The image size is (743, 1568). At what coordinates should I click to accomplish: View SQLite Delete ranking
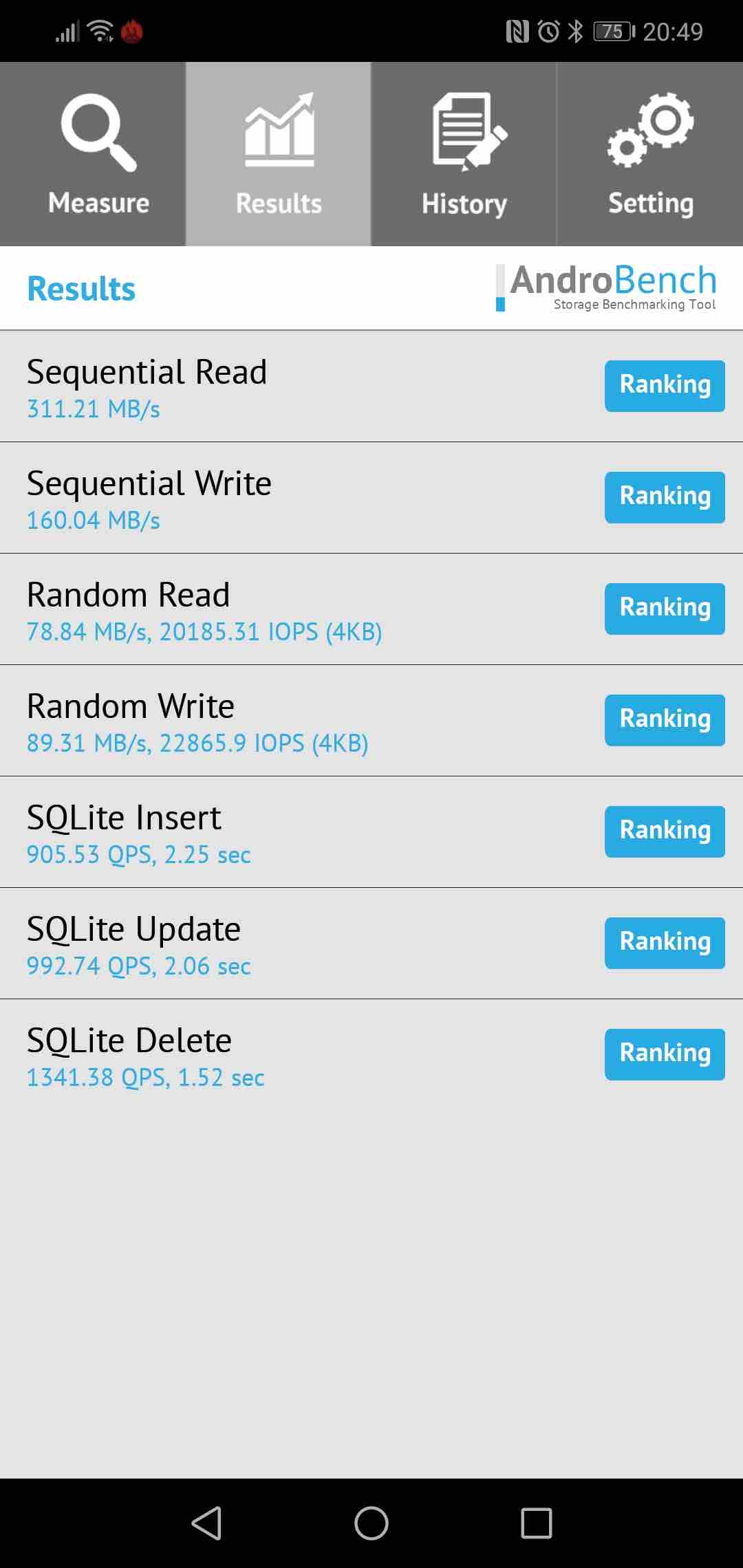click(x=665, y=1054)
